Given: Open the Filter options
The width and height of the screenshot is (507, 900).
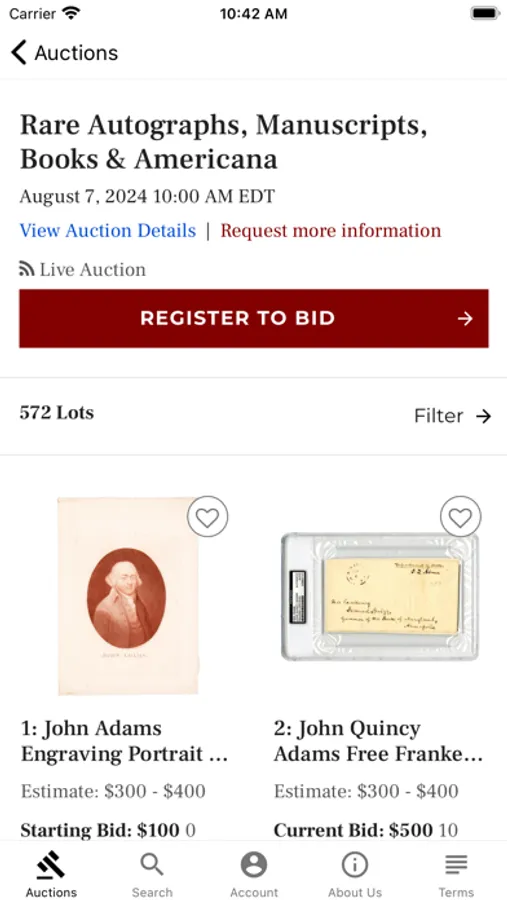Looking at the screenshot, I should point(452,416).
